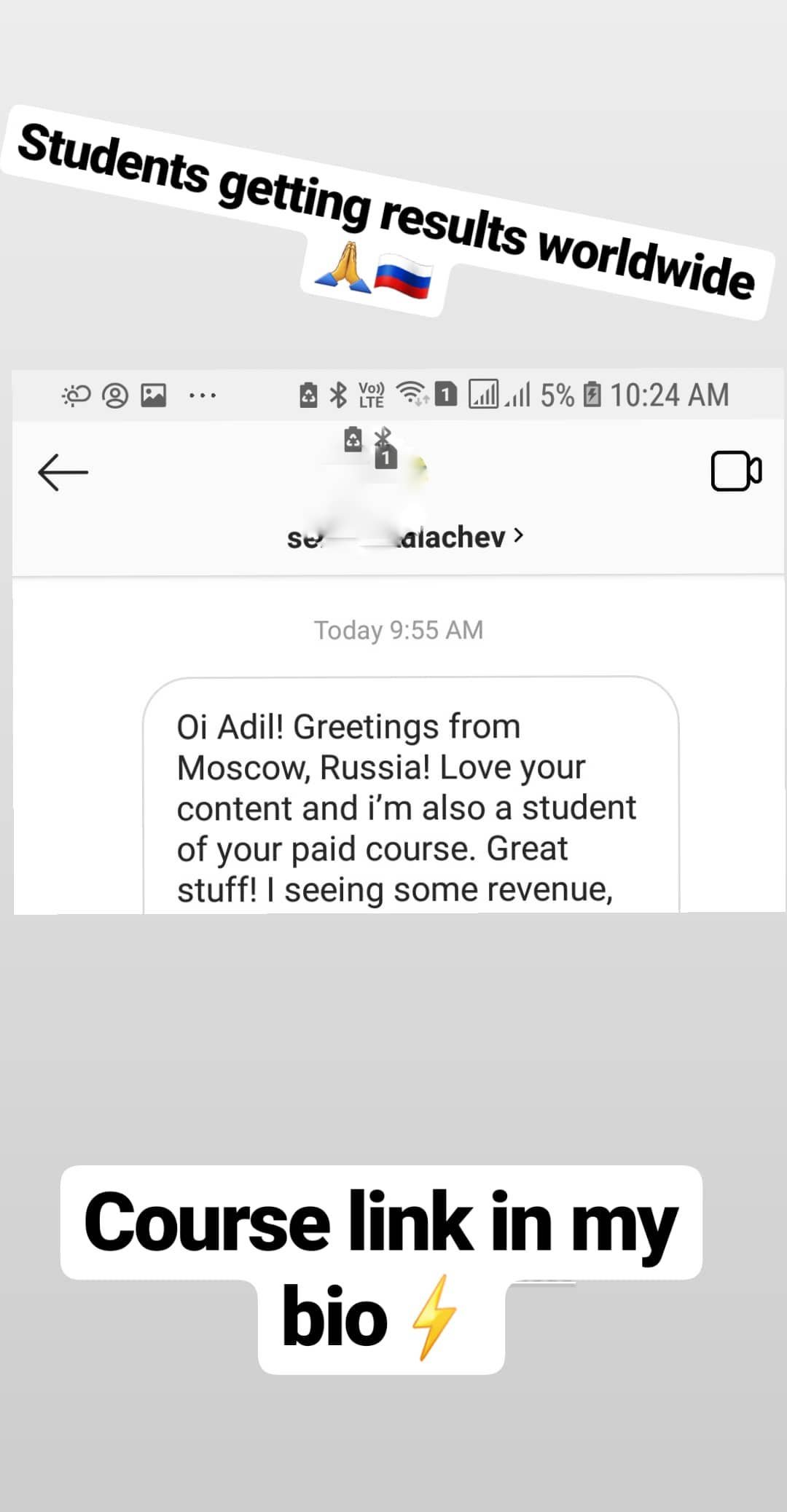787x1512 pixels.
Task: Toggle Wi-Fi via the status bar icon
Action: point(410,395)
